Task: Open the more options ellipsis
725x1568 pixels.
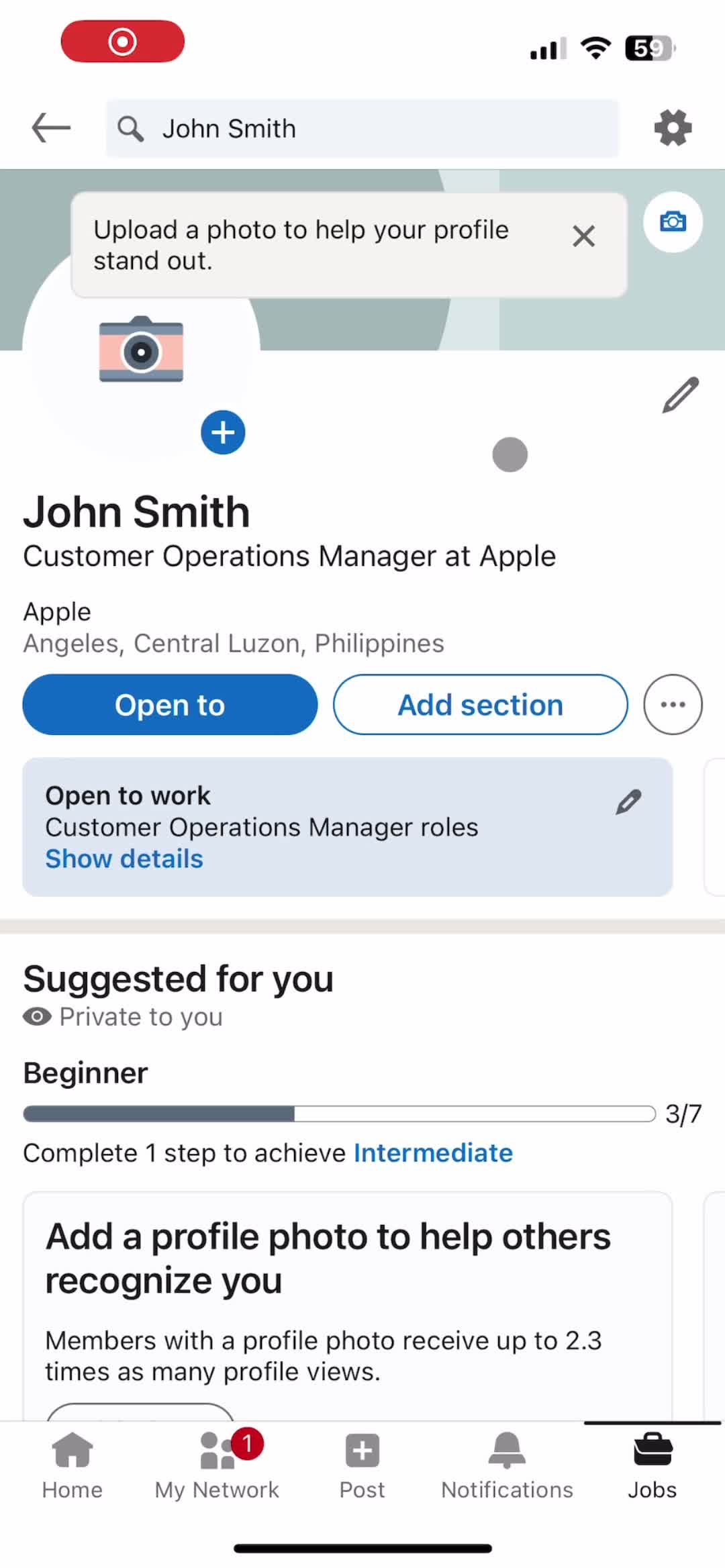Action: click(x=673, y=705)
